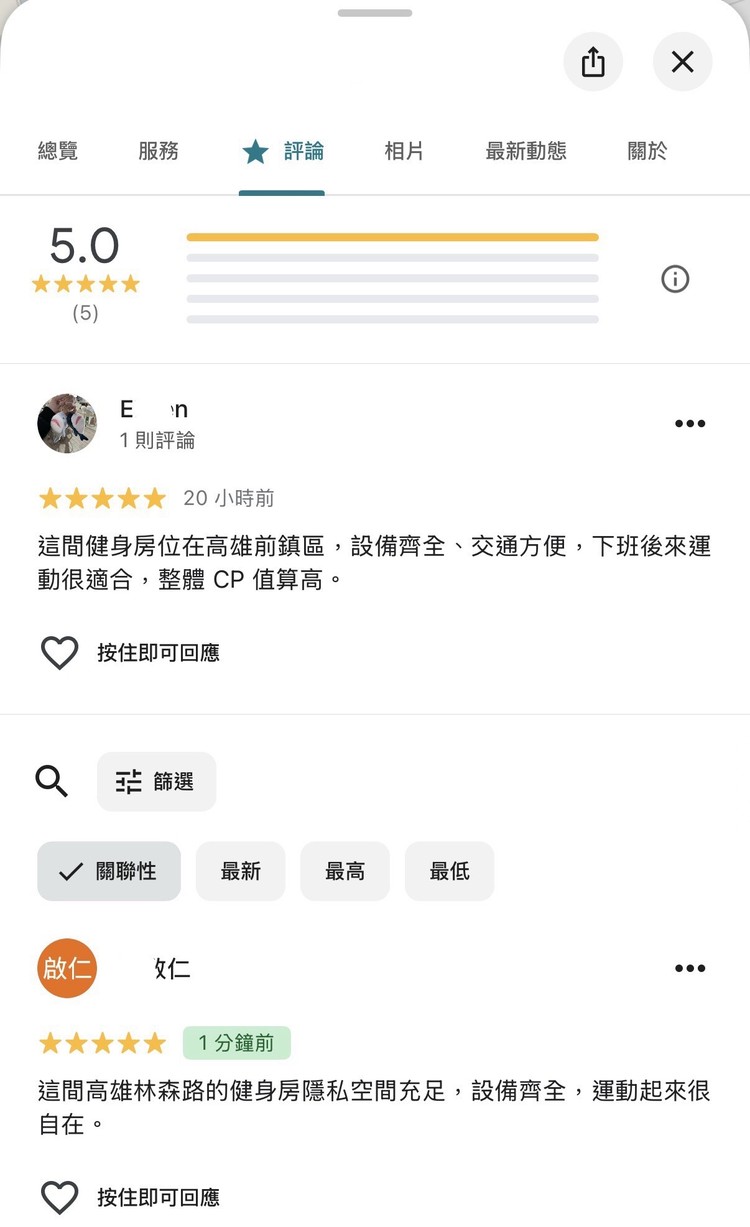Deselect the 關聯性 sorting chip
750x1227 pixels.
coord(108,871)
